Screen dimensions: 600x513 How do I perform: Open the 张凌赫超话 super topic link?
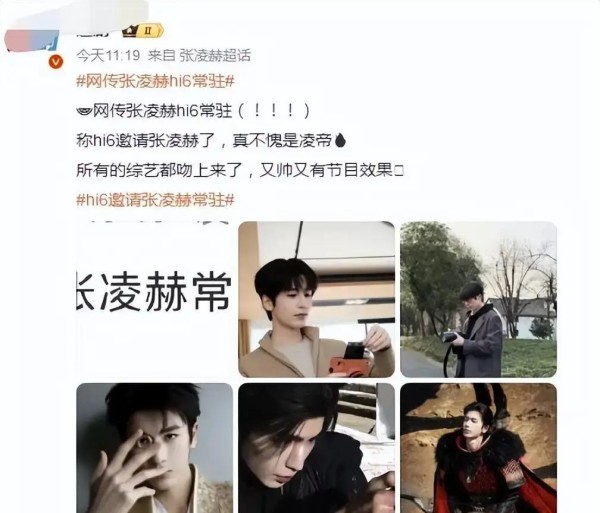[x=215, y=55]
